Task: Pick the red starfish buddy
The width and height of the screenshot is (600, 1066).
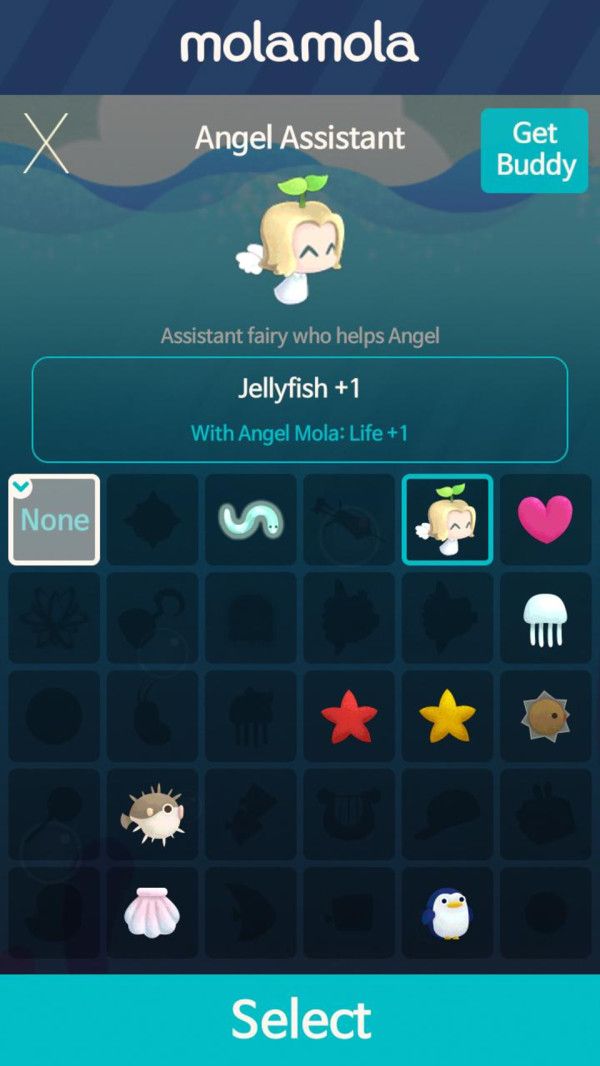Action: (x=349, y=716)
